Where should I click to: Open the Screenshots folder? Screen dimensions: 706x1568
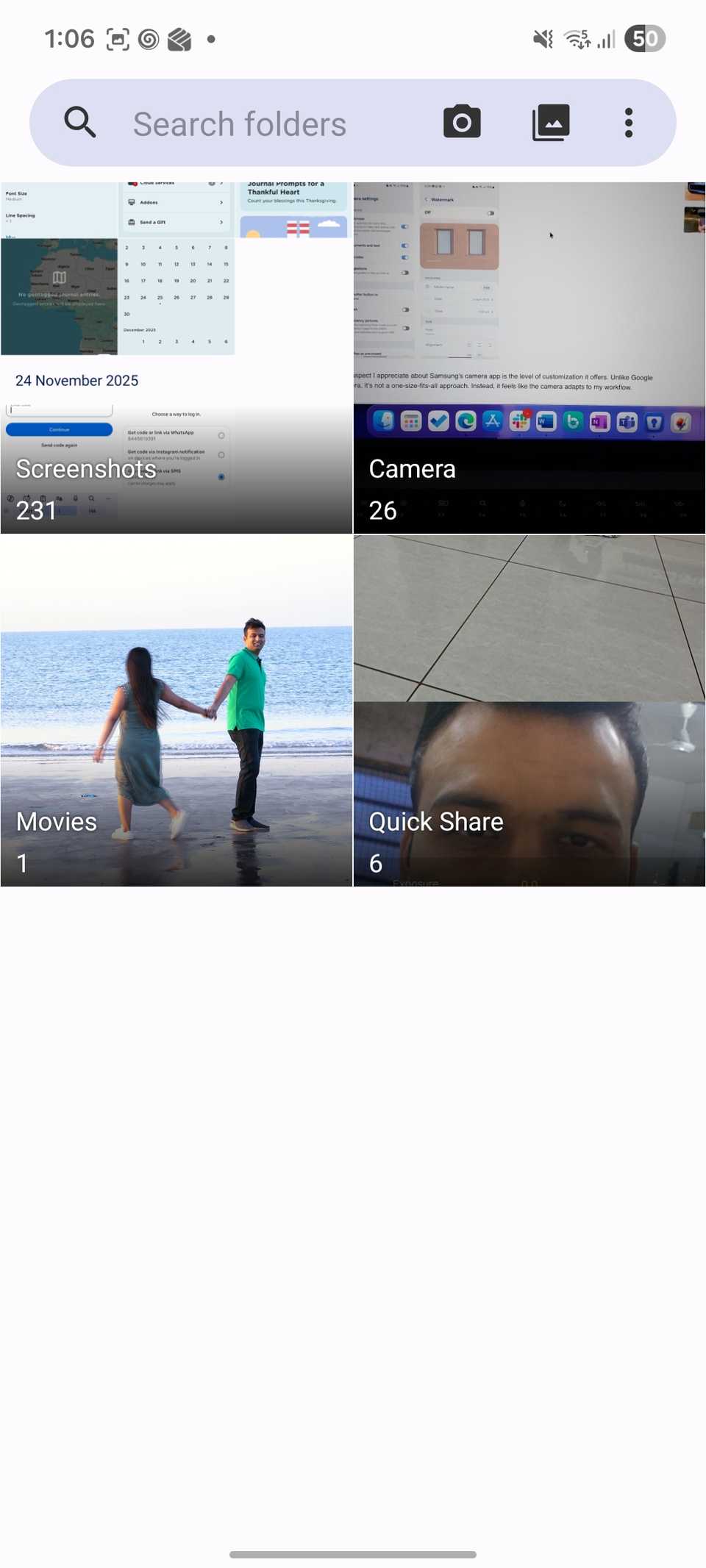pos(176,353)
